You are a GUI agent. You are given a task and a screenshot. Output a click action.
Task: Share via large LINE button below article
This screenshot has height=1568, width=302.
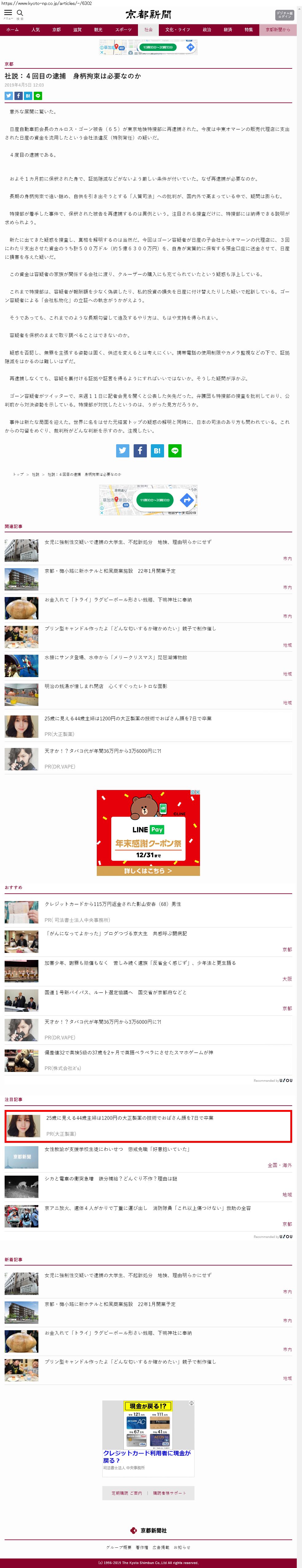coord(175,450)
